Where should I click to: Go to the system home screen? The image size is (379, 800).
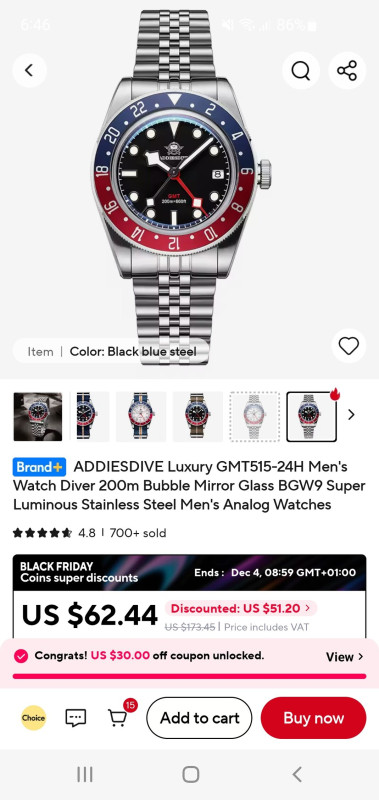[x=190, y=774]
